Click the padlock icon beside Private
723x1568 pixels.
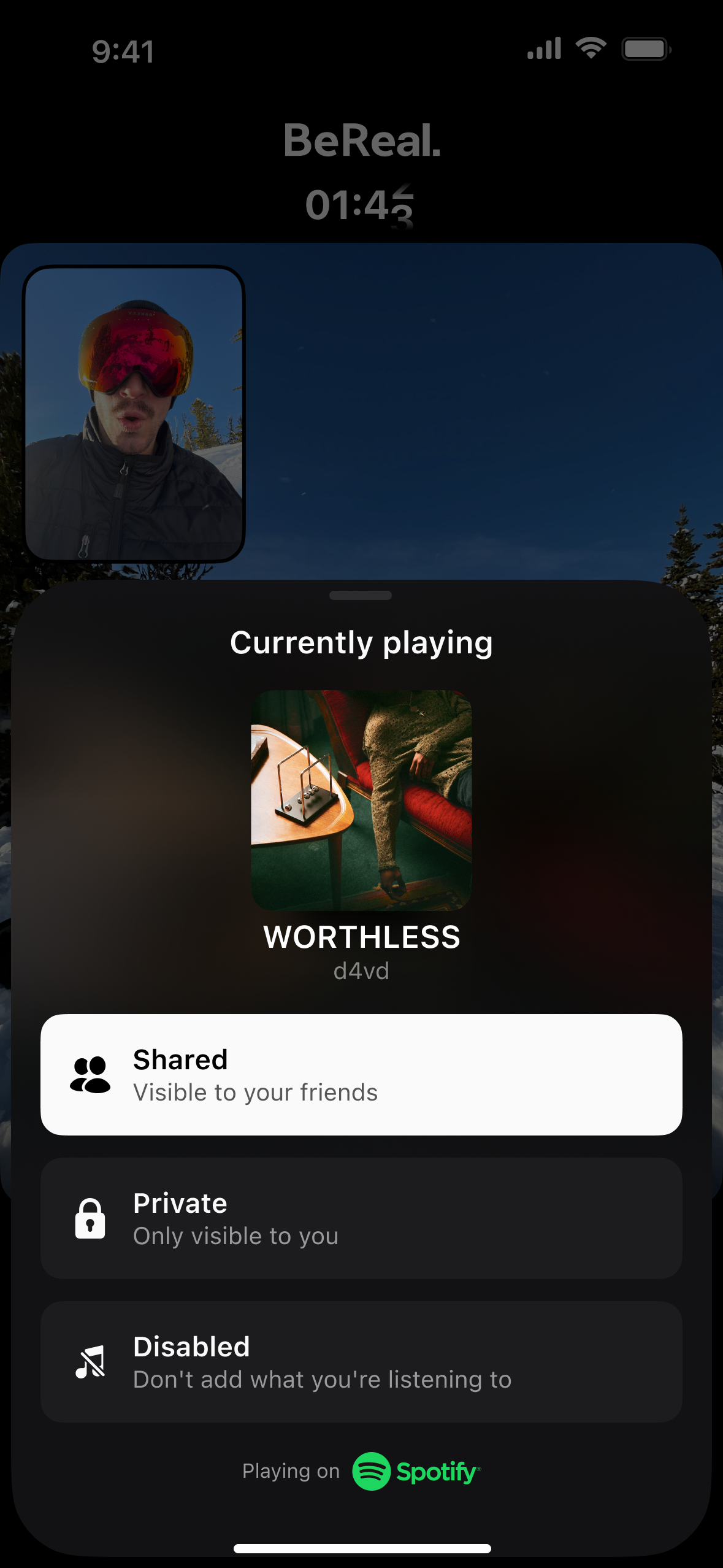pos(90,1220)
